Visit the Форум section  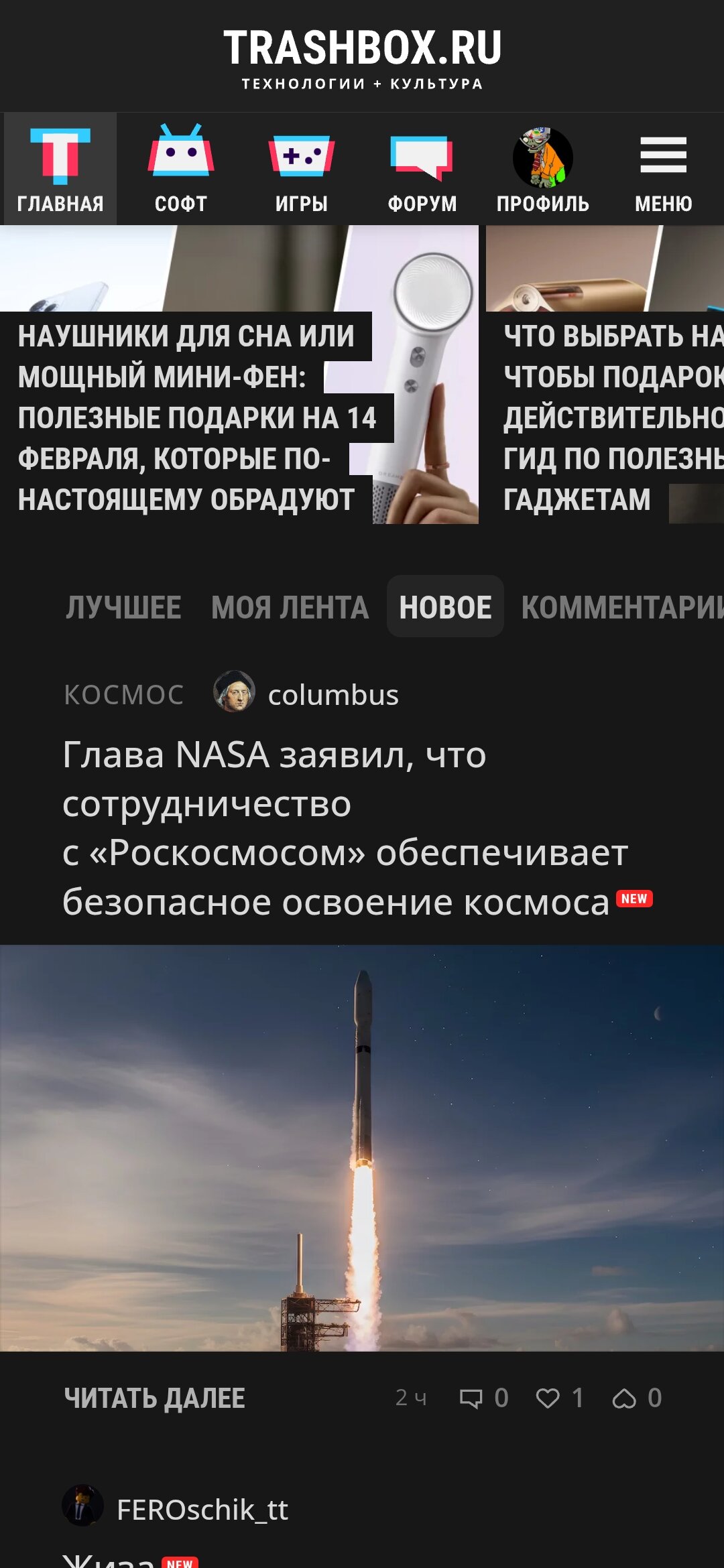tap(422, 169)
